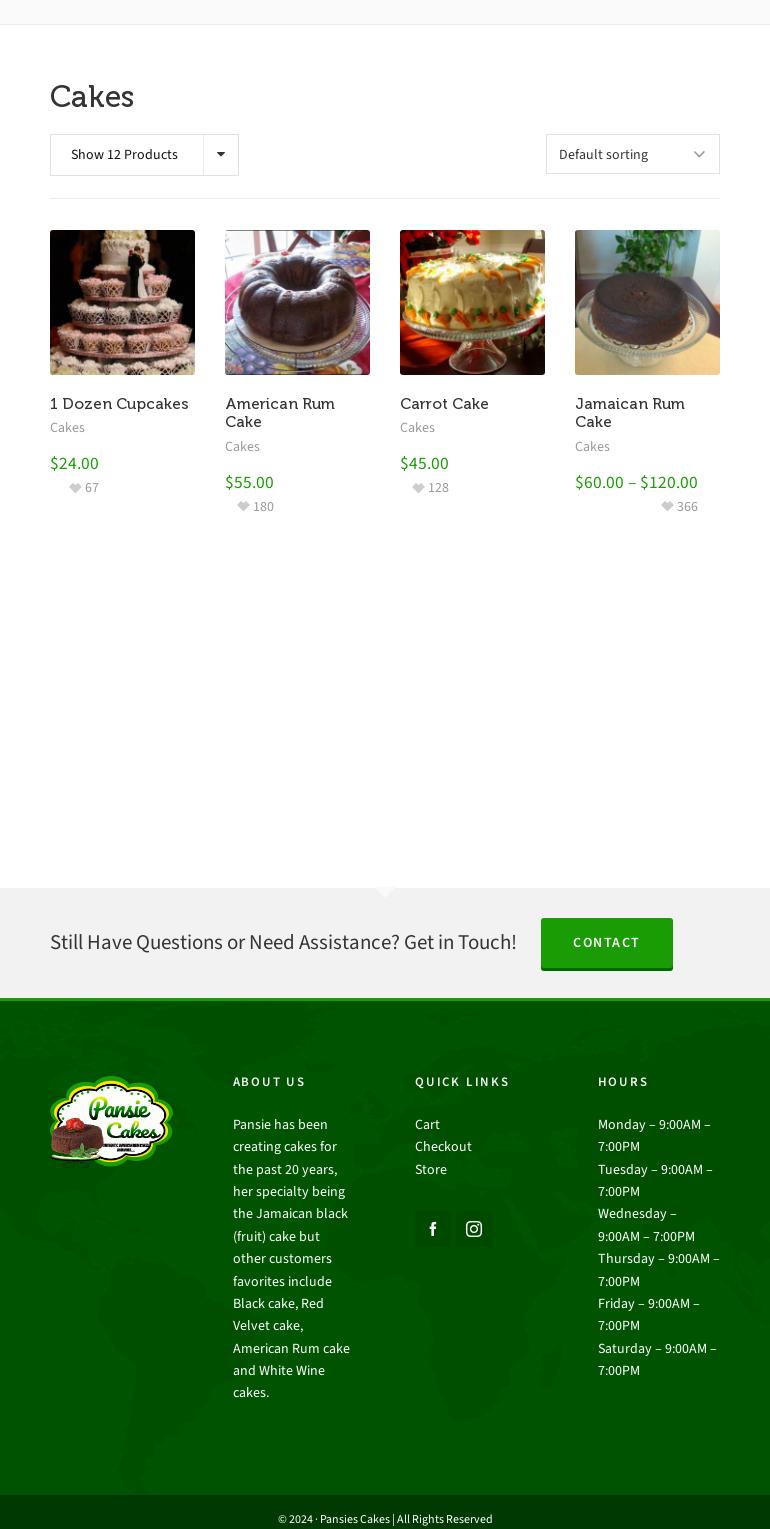Screen dimensions: 770x1529
Task: View the American Rum Cake product image
Action: (297, 302)
